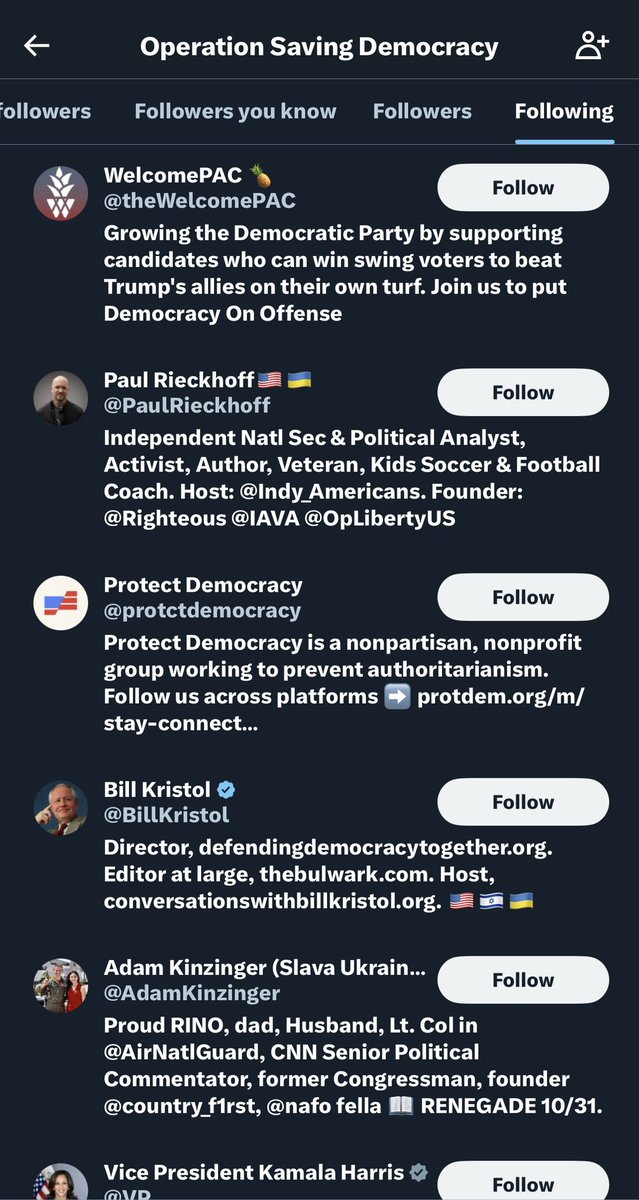Viewport: 639px width, 1200px height.
Task: Follow Vice President Kamala Harris
Action: click(522, 1184)
